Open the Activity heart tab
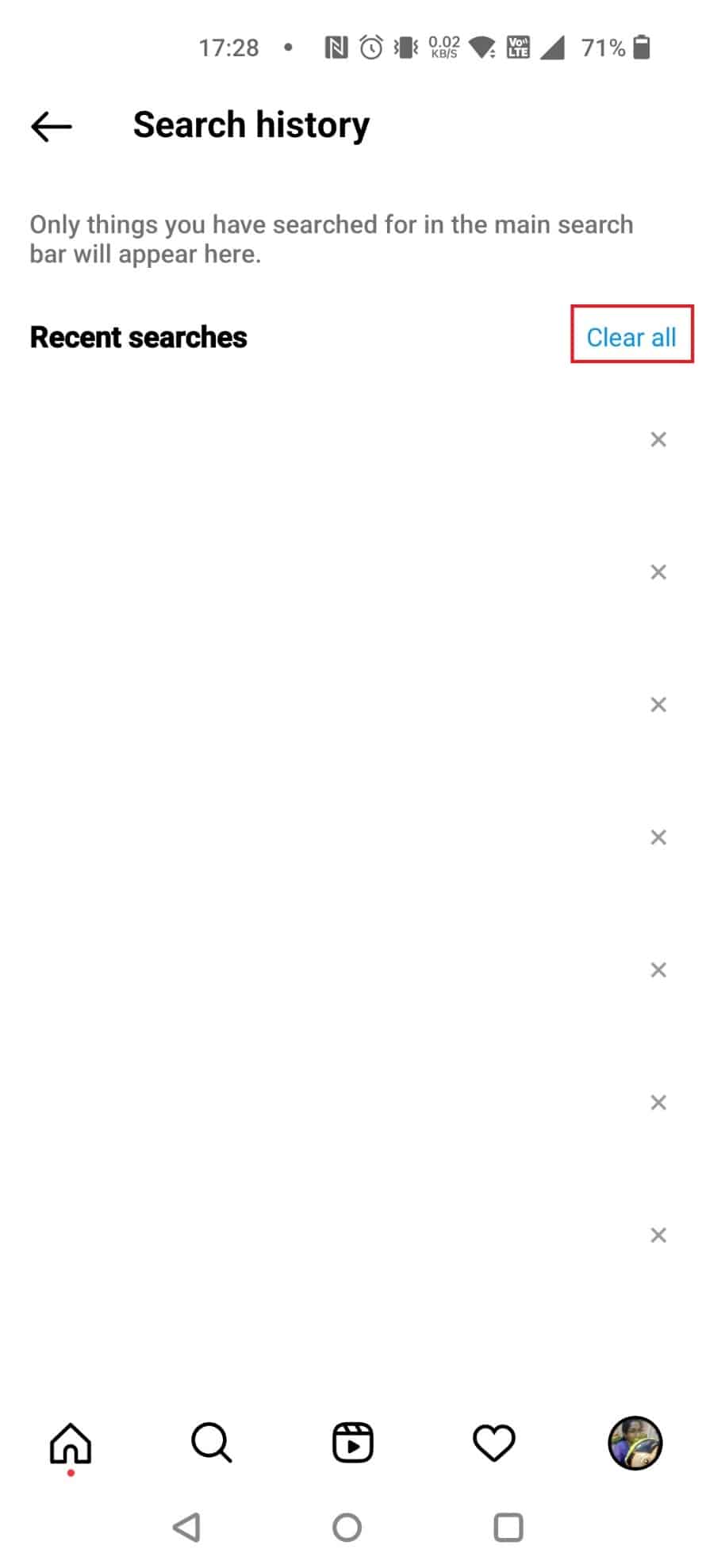The image size is (706, 1568). point(493,1443)
